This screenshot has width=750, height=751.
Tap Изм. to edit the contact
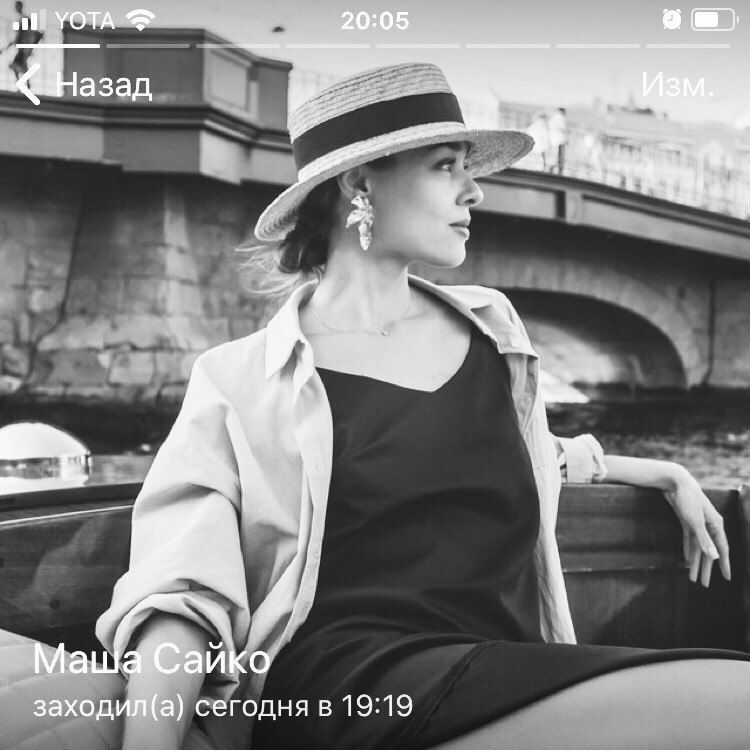coord(677,85)
